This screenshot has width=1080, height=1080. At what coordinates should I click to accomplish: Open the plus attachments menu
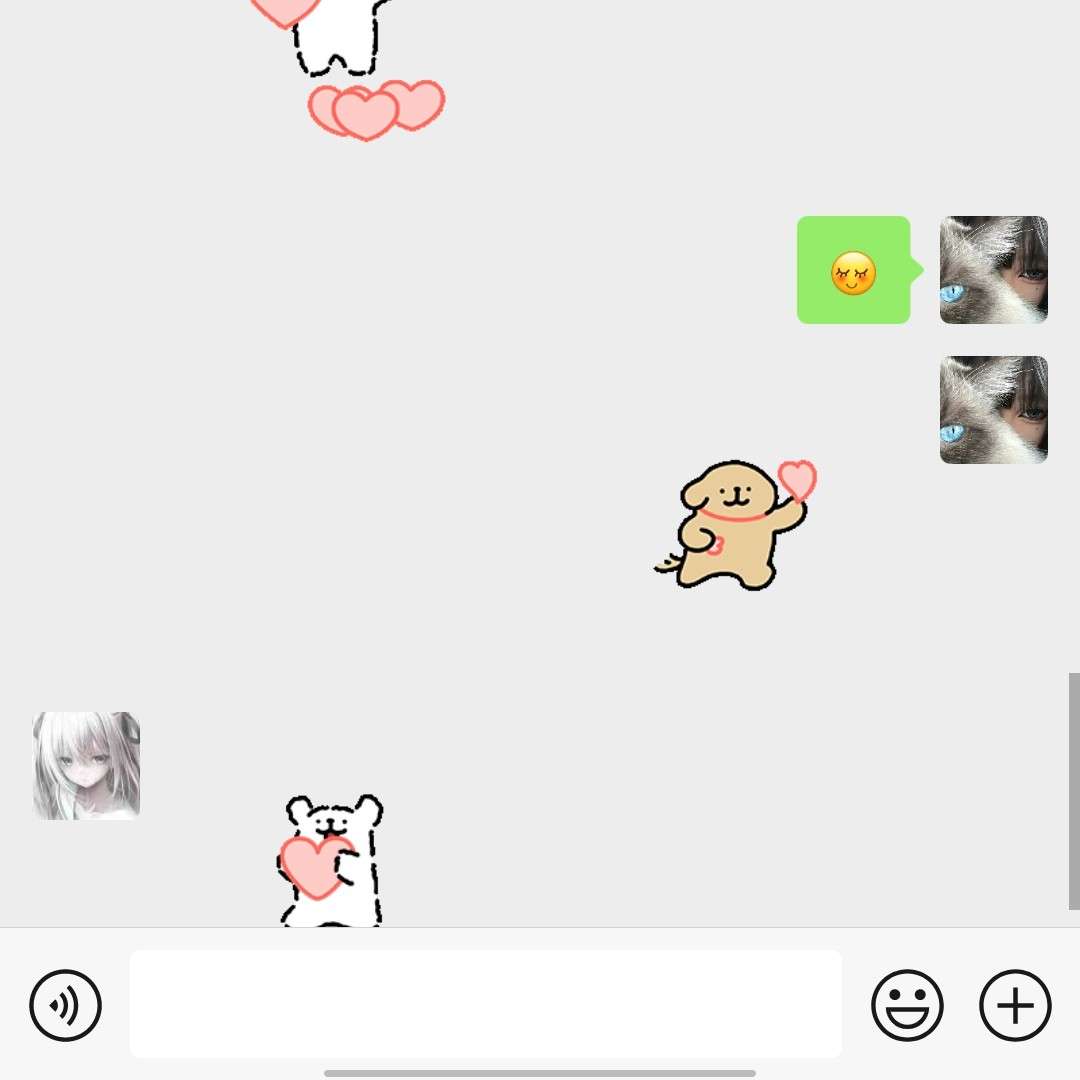click(1014, 1005)
